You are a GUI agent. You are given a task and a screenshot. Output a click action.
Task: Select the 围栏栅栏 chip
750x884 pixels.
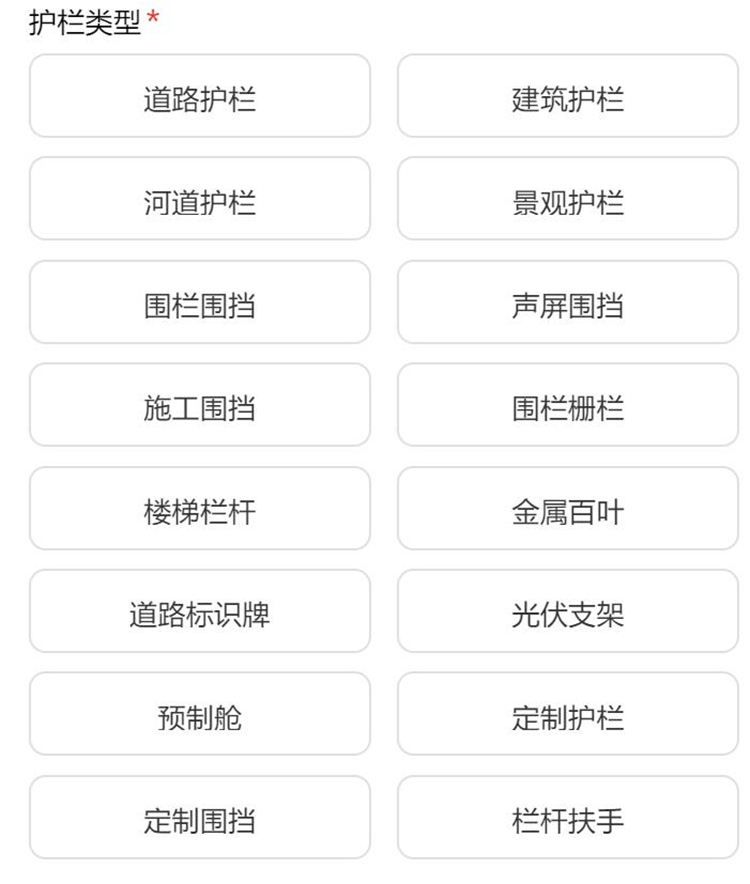(567, 406)
